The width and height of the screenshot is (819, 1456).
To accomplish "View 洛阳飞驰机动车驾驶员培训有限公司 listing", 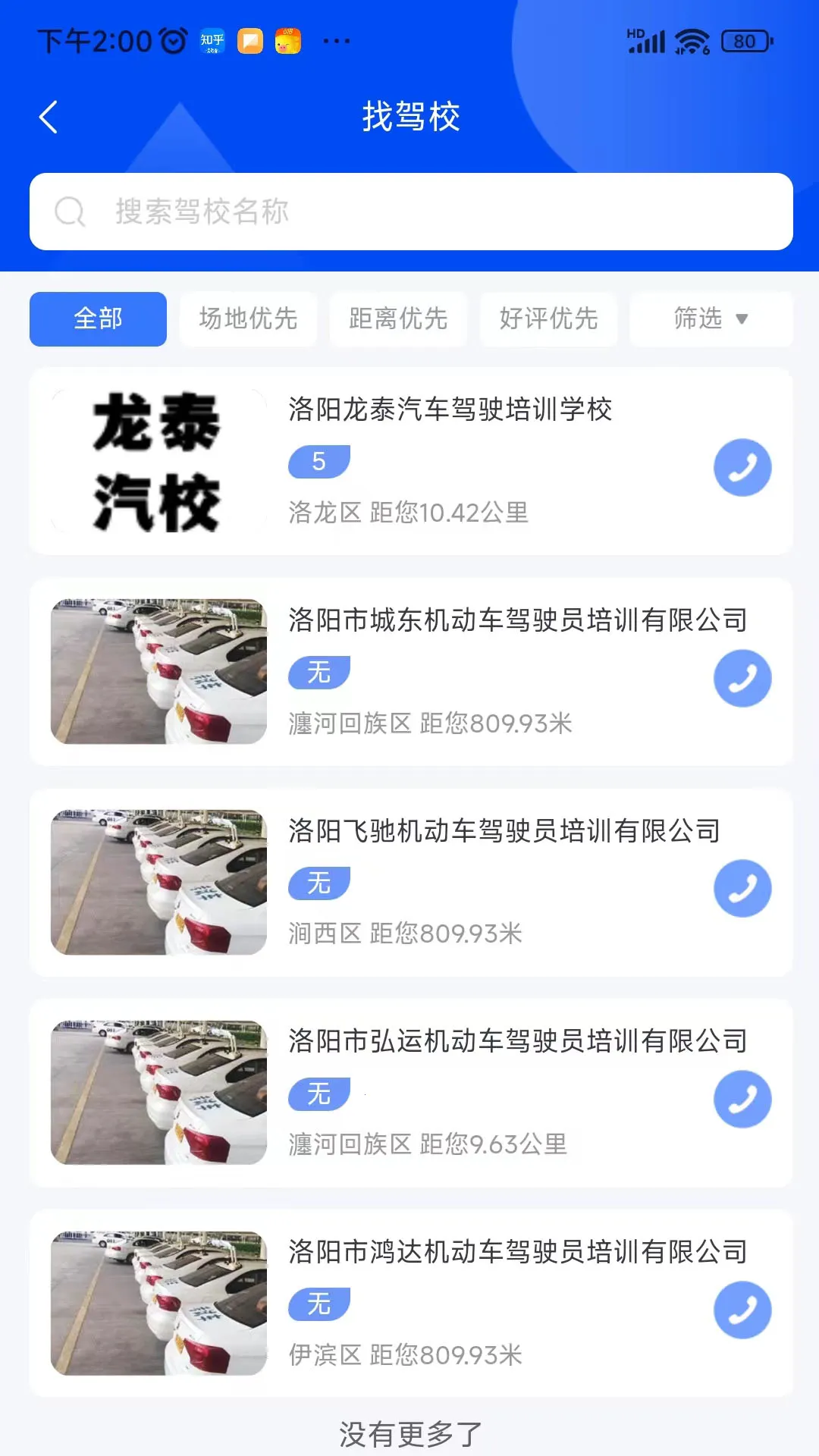I will [505, 830].
